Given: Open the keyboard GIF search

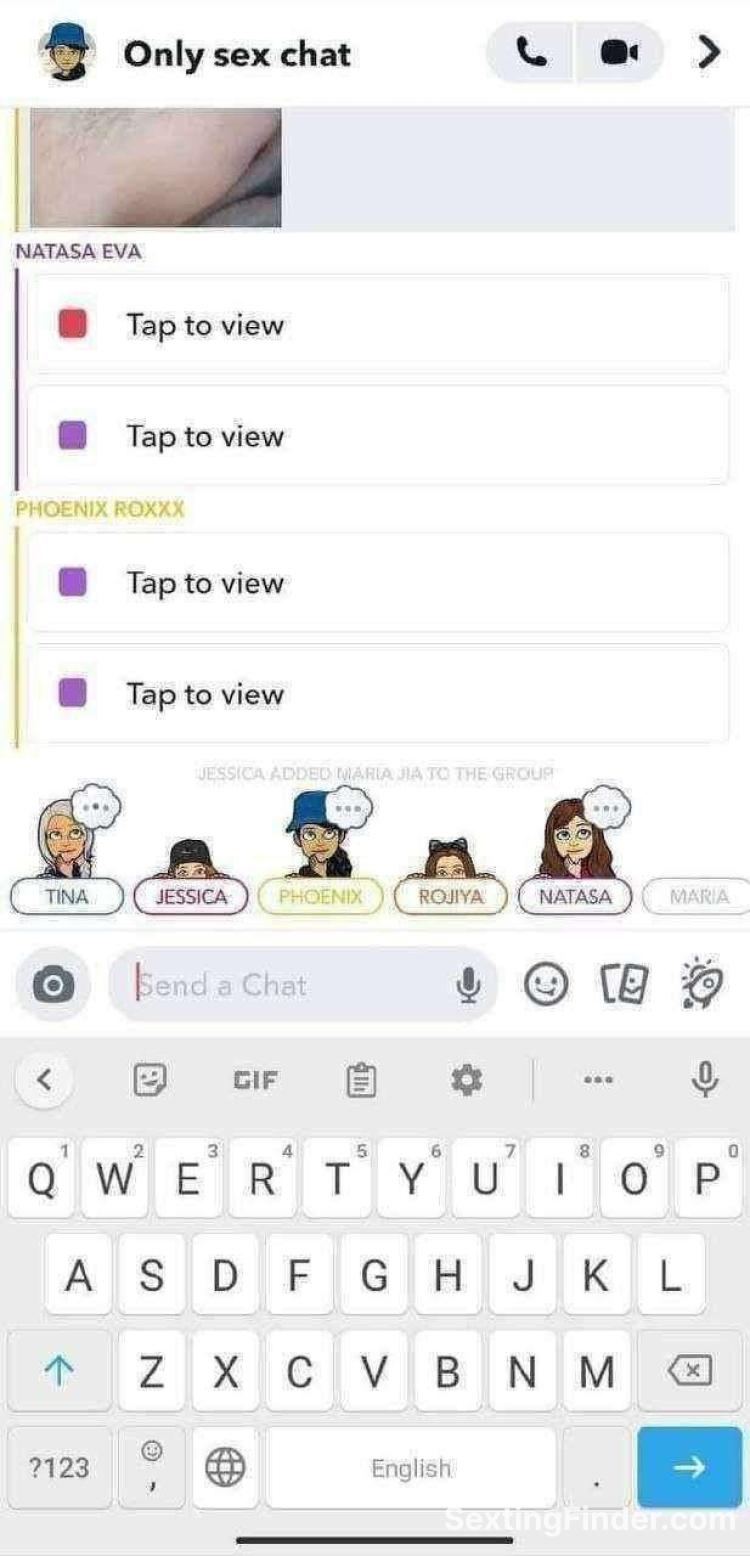Looking at the screenshot, I should 255,1080.
